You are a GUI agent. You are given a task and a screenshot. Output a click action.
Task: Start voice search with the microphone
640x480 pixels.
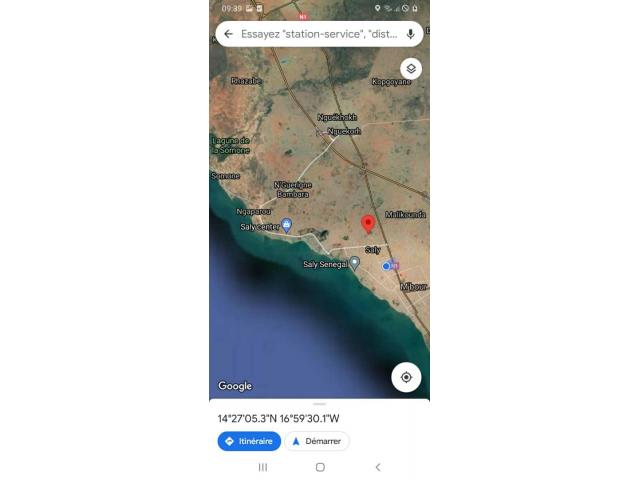[x=410, y=34]
